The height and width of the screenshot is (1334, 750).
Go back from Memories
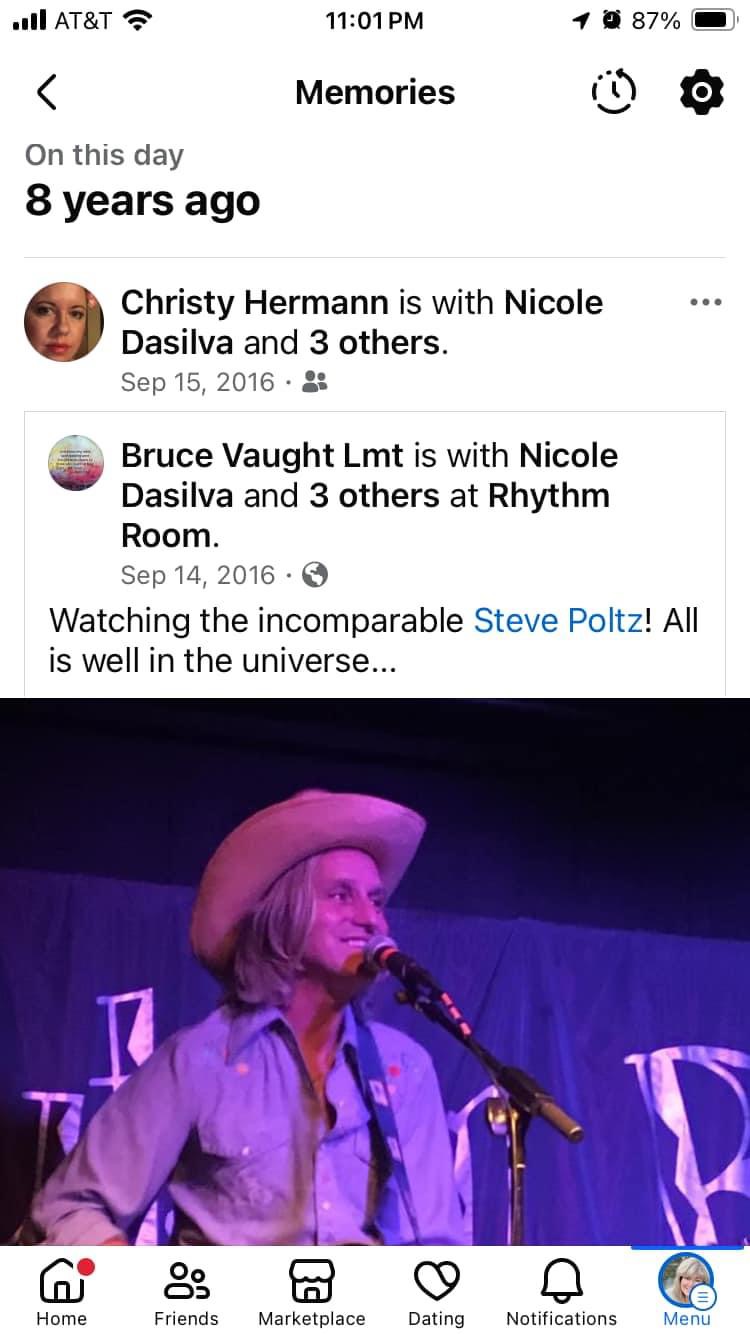tap(46, 92)
